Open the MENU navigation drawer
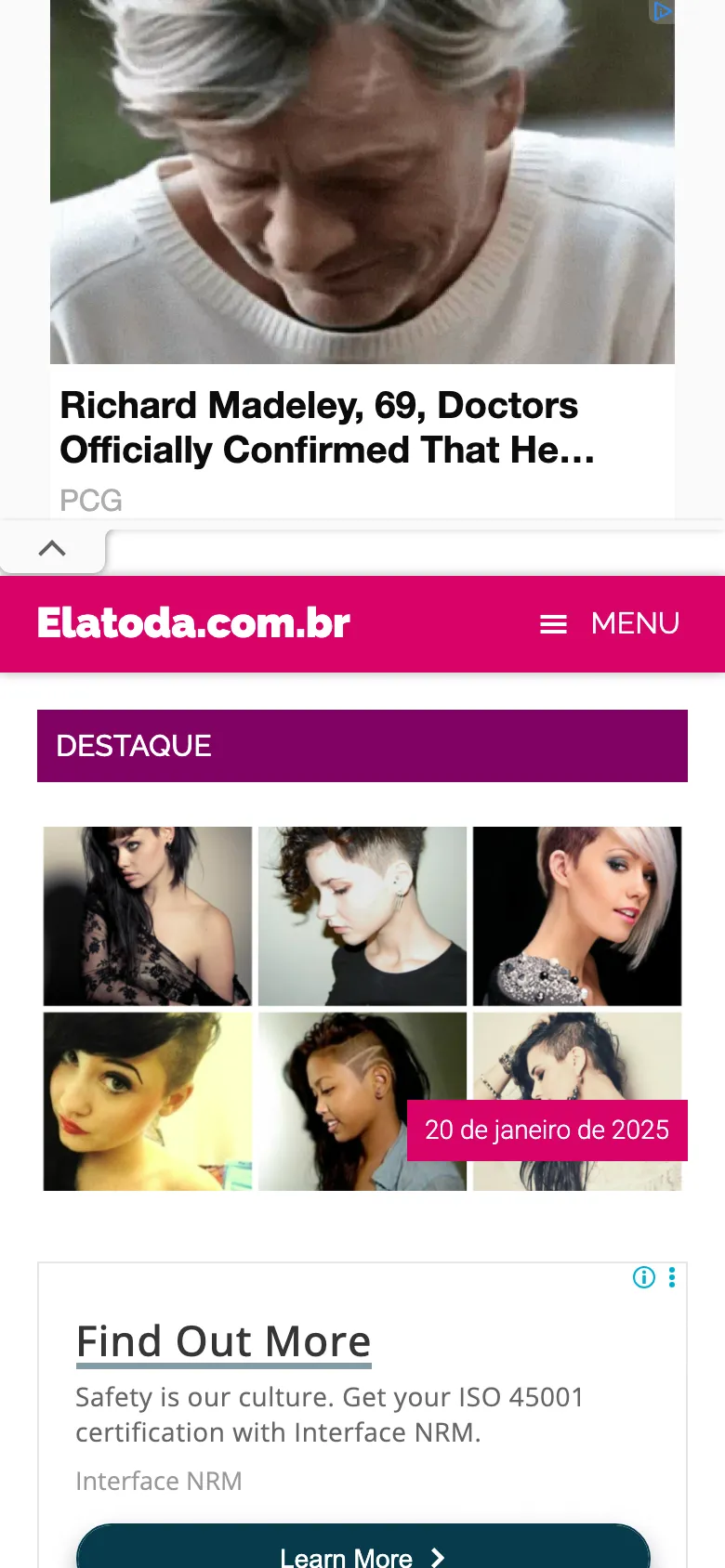 point(610,623)
